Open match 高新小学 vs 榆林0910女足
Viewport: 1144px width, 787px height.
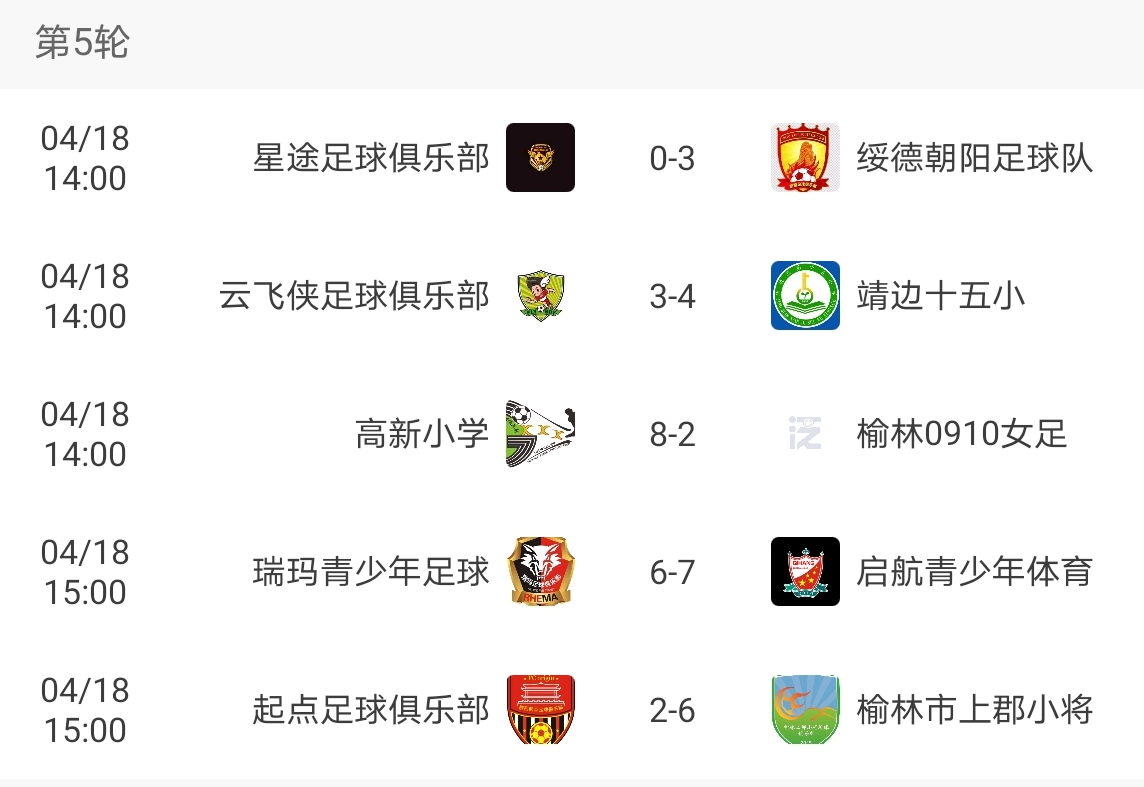pos(672,434)
